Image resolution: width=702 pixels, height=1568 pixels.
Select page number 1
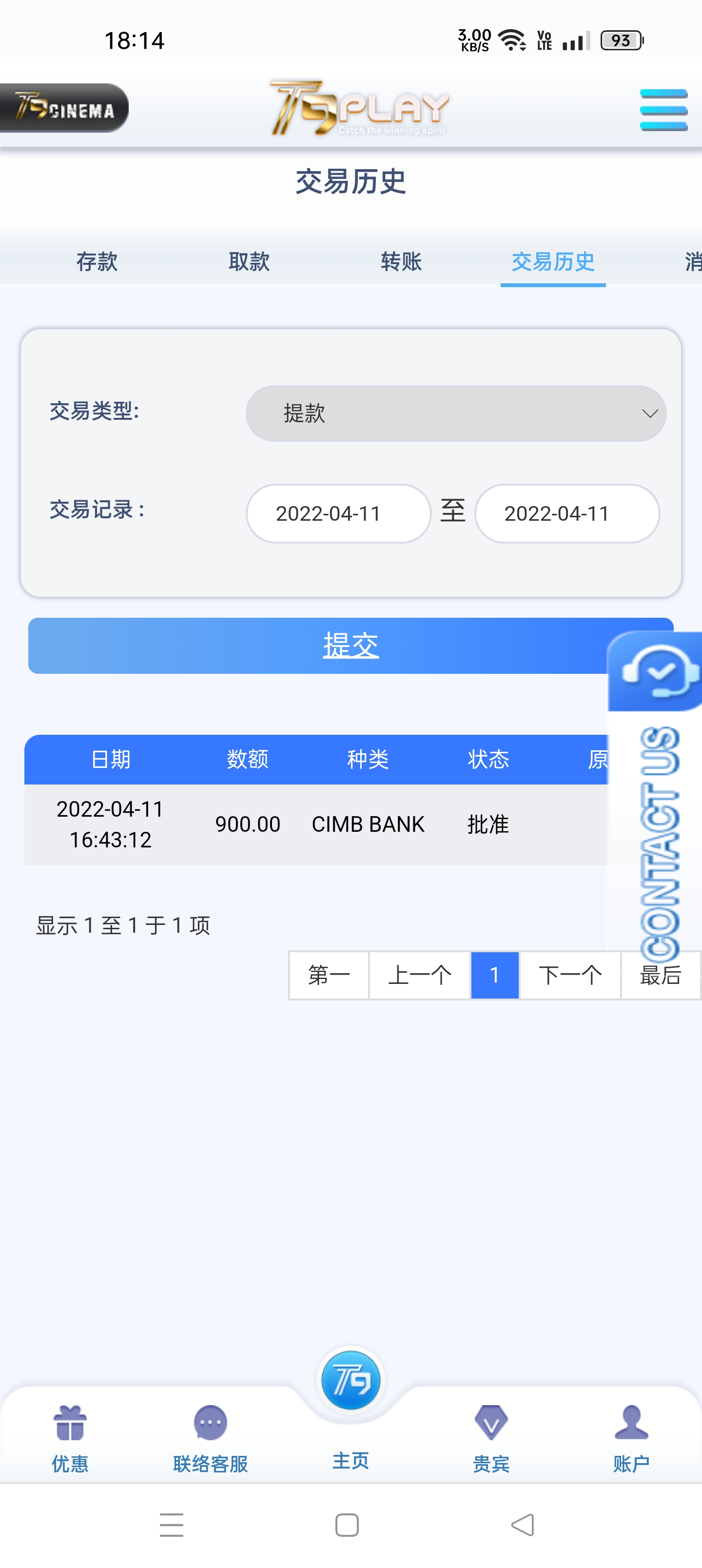click(494, 975)
